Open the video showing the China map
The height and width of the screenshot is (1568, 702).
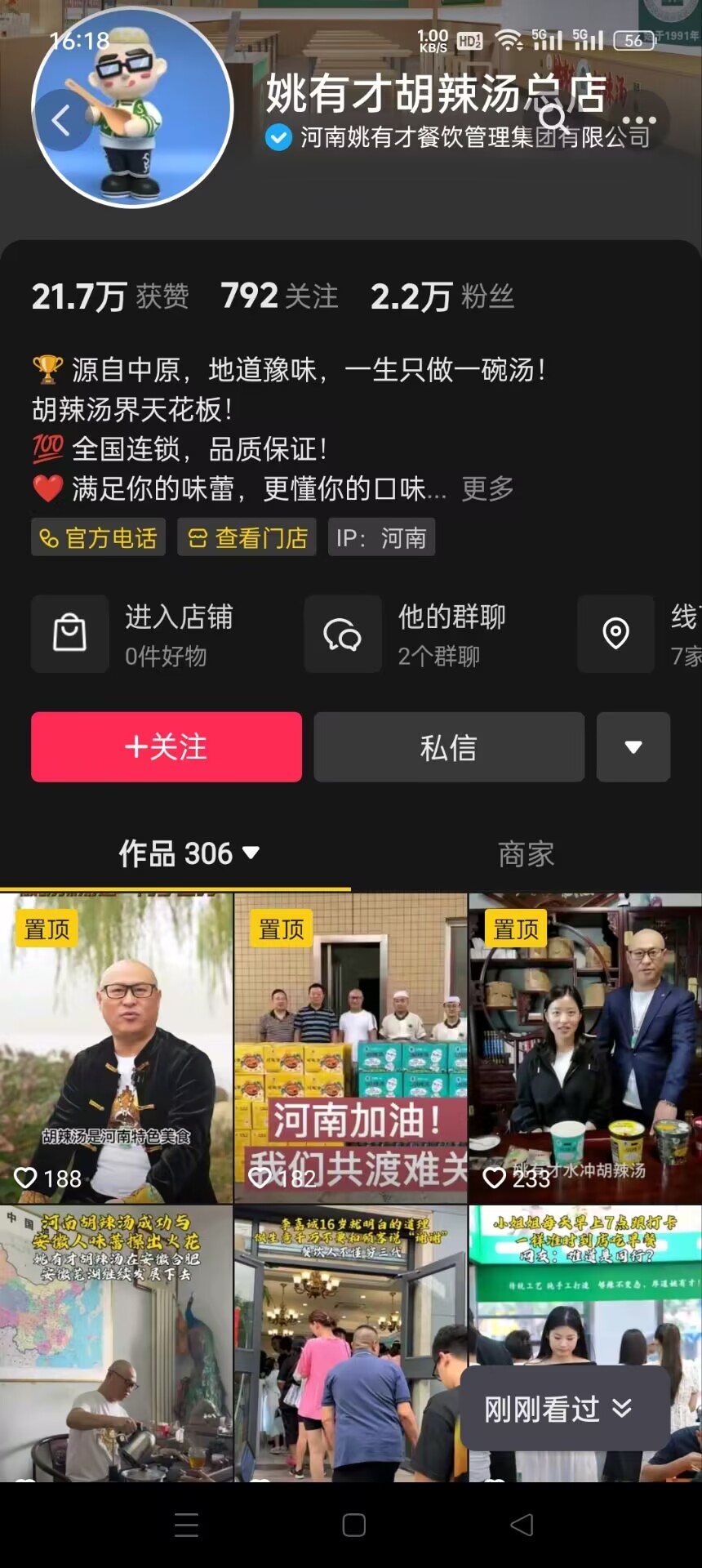116,1343
